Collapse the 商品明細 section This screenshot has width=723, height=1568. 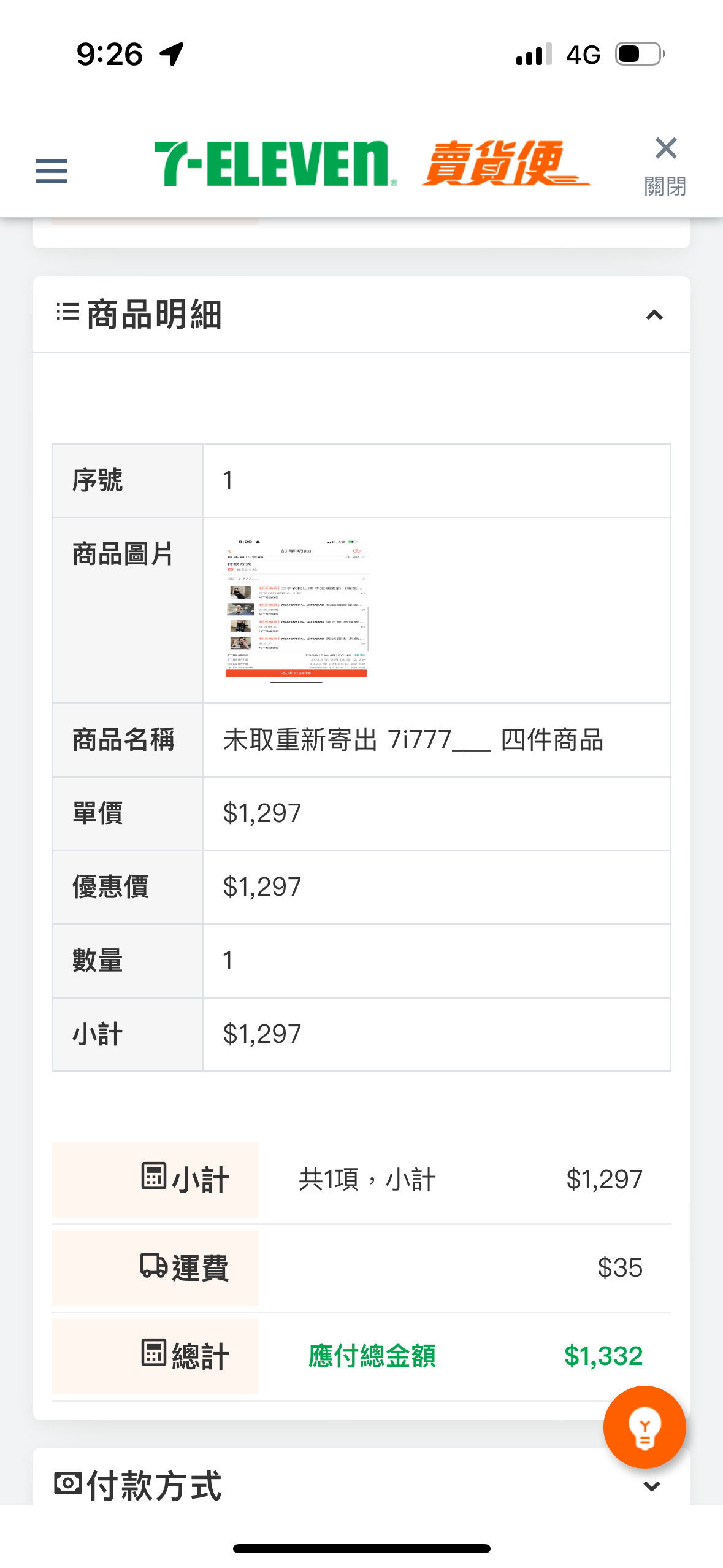click(654, 315)
